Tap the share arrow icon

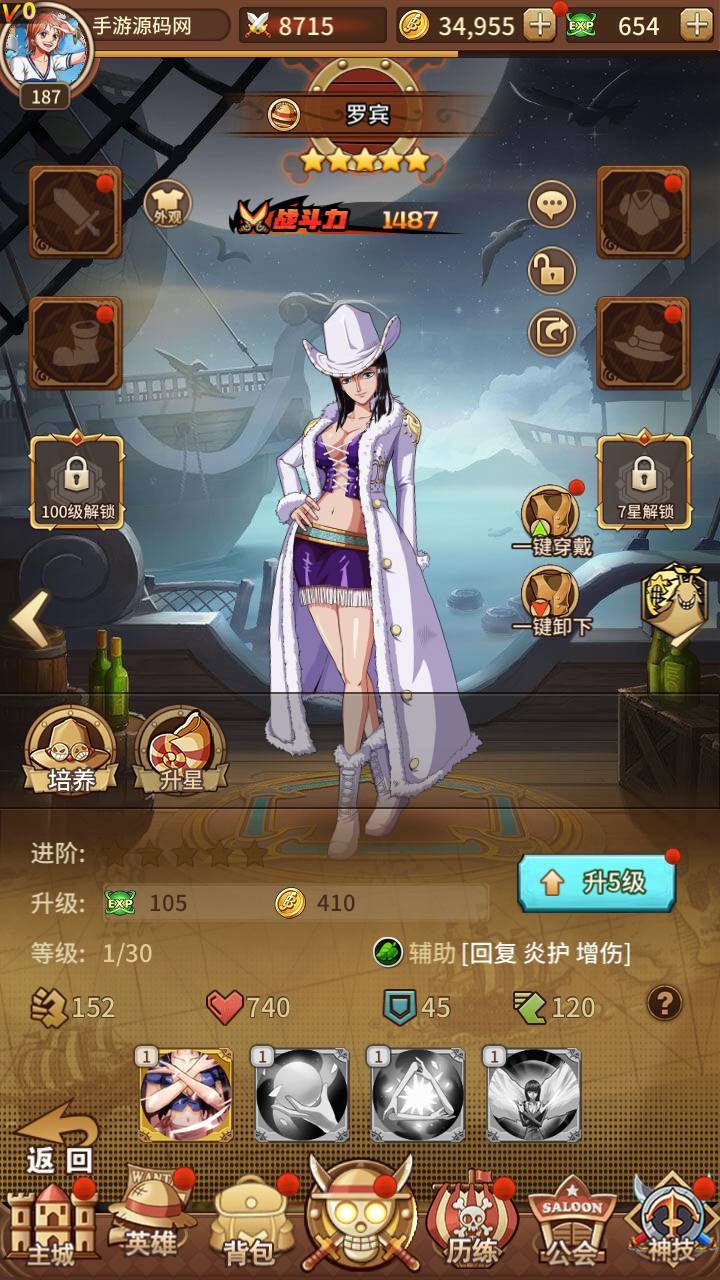tap(552, 333)
